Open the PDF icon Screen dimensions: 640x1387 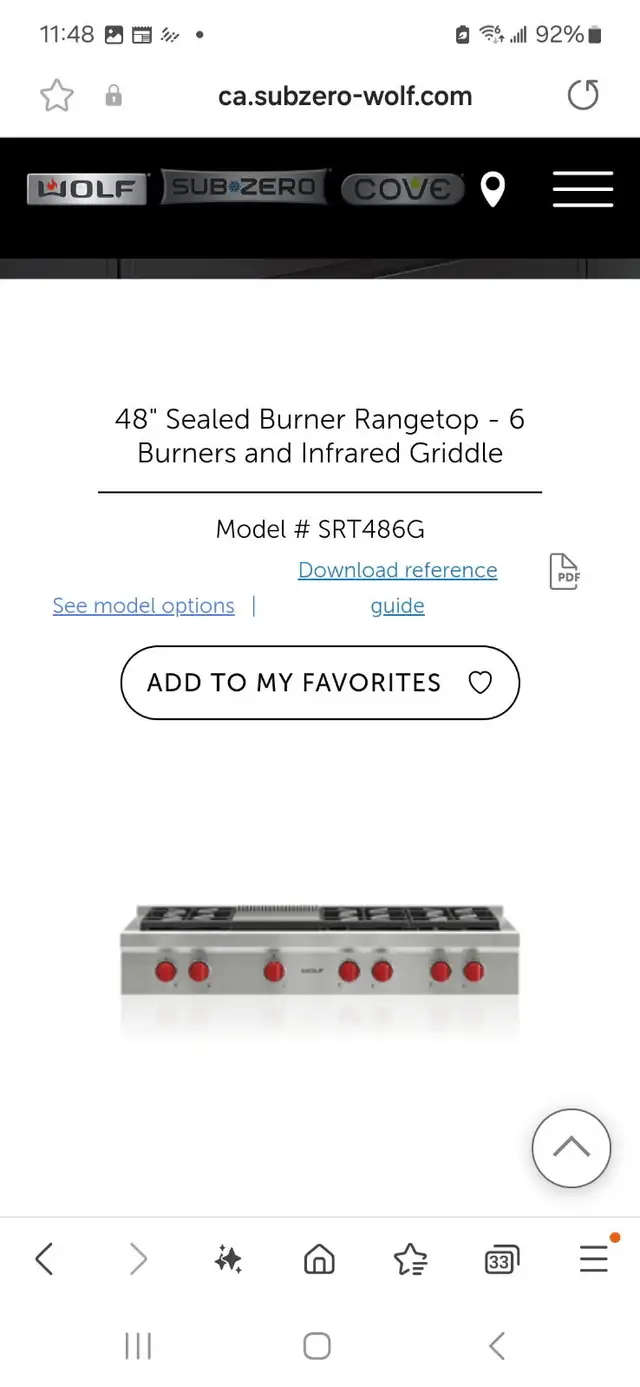[565, 572]
